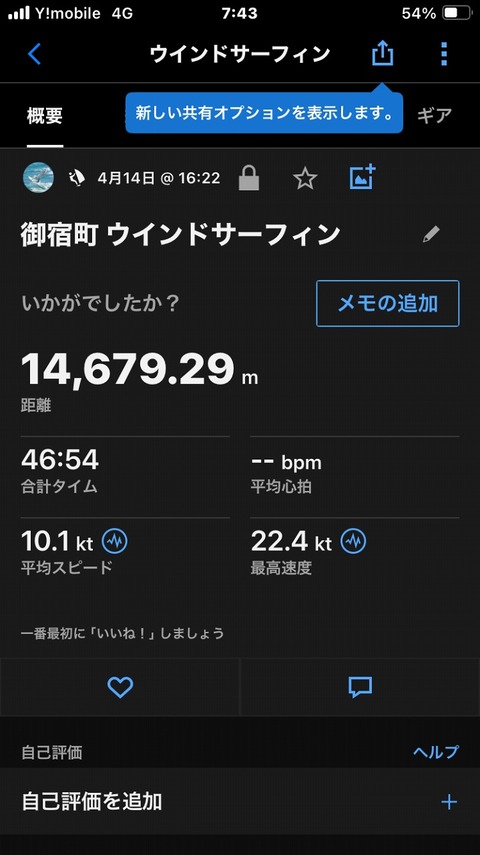Mark activity as favorite with the star
480x855 pixels.
point(305,178)
